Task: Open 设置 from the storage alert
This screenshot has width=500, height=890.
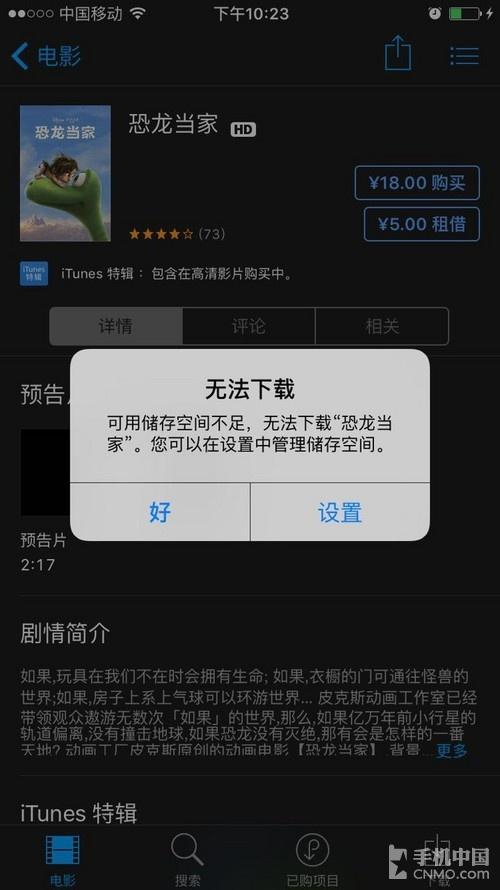Action: point(340,512)
